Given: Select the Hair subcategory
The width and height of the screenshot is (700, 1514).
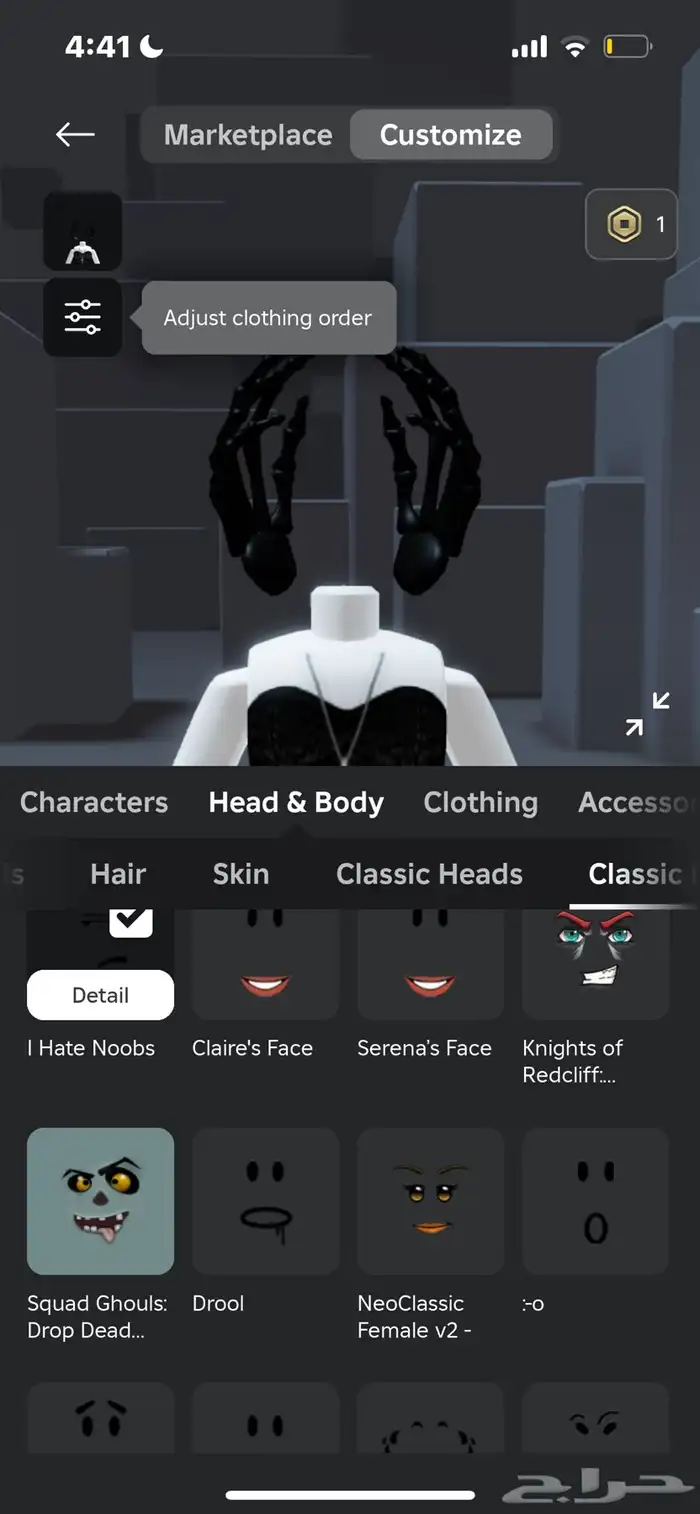Looking at the screenshot, I should point(118,874).
